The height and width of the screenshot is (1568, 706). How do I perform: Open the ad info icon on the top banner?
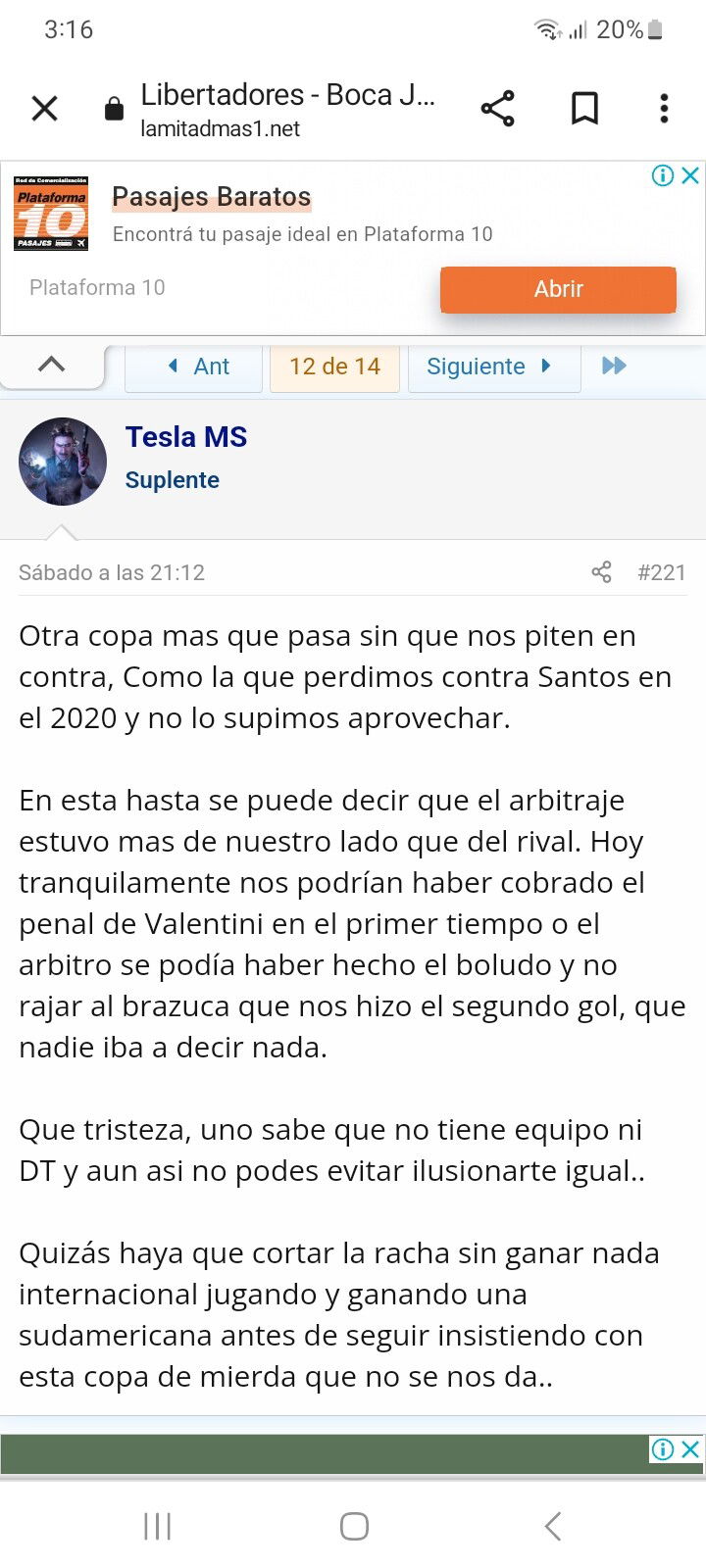(664, 175)
